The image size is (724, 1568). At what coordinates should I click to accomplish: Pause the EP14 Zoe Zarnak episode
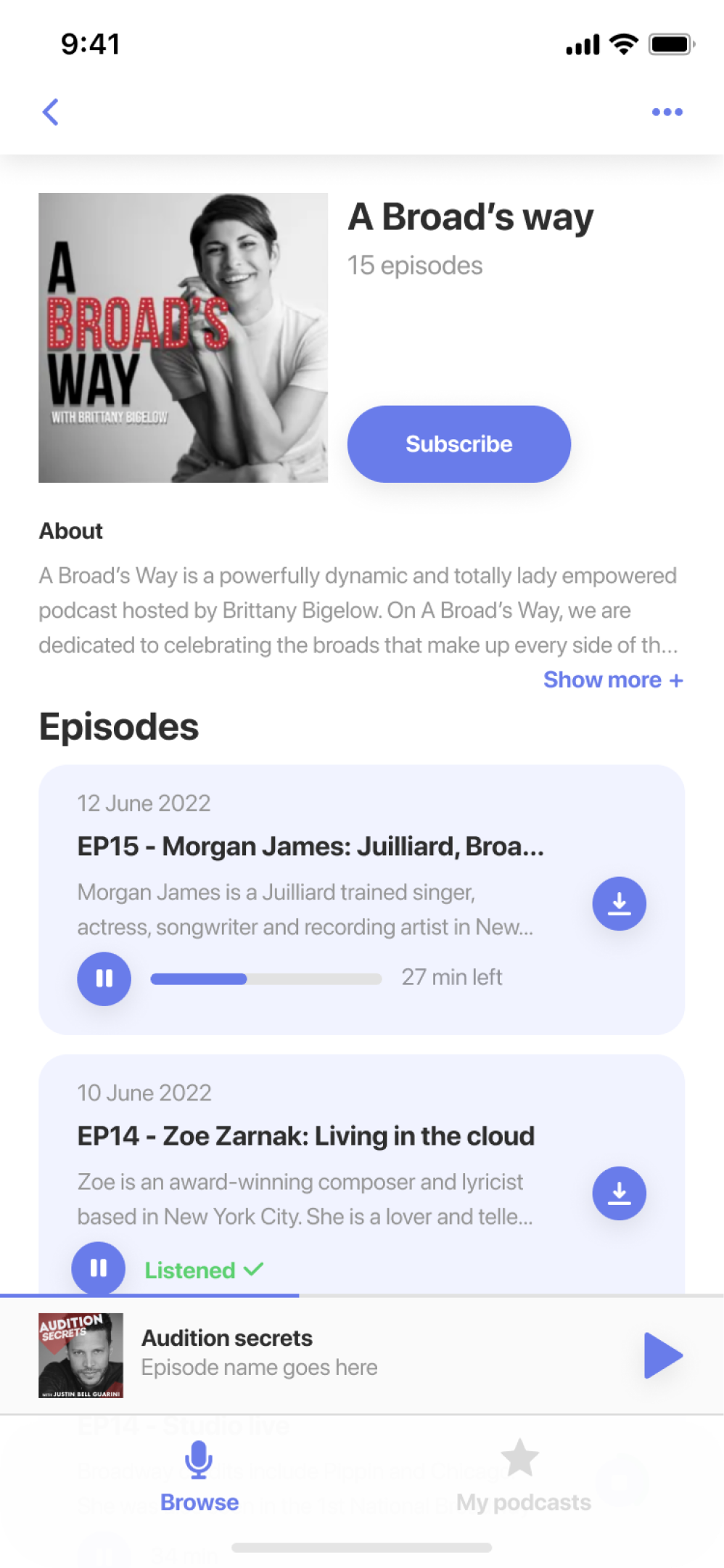click(x=98, y=1267)
